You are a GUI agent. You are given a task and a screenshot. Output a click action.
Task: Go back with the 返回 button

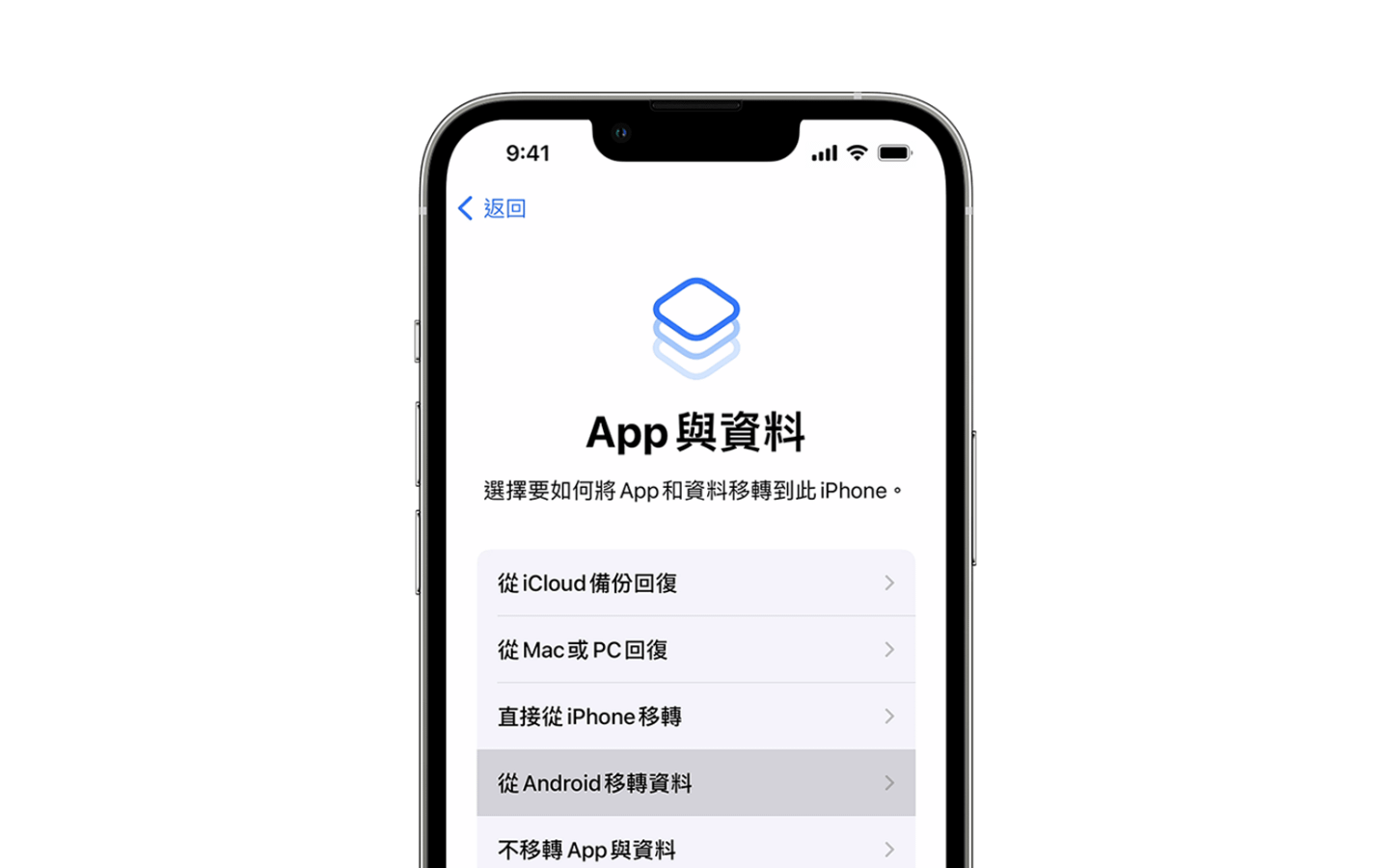pyautogui.click(x=492, y=208)
